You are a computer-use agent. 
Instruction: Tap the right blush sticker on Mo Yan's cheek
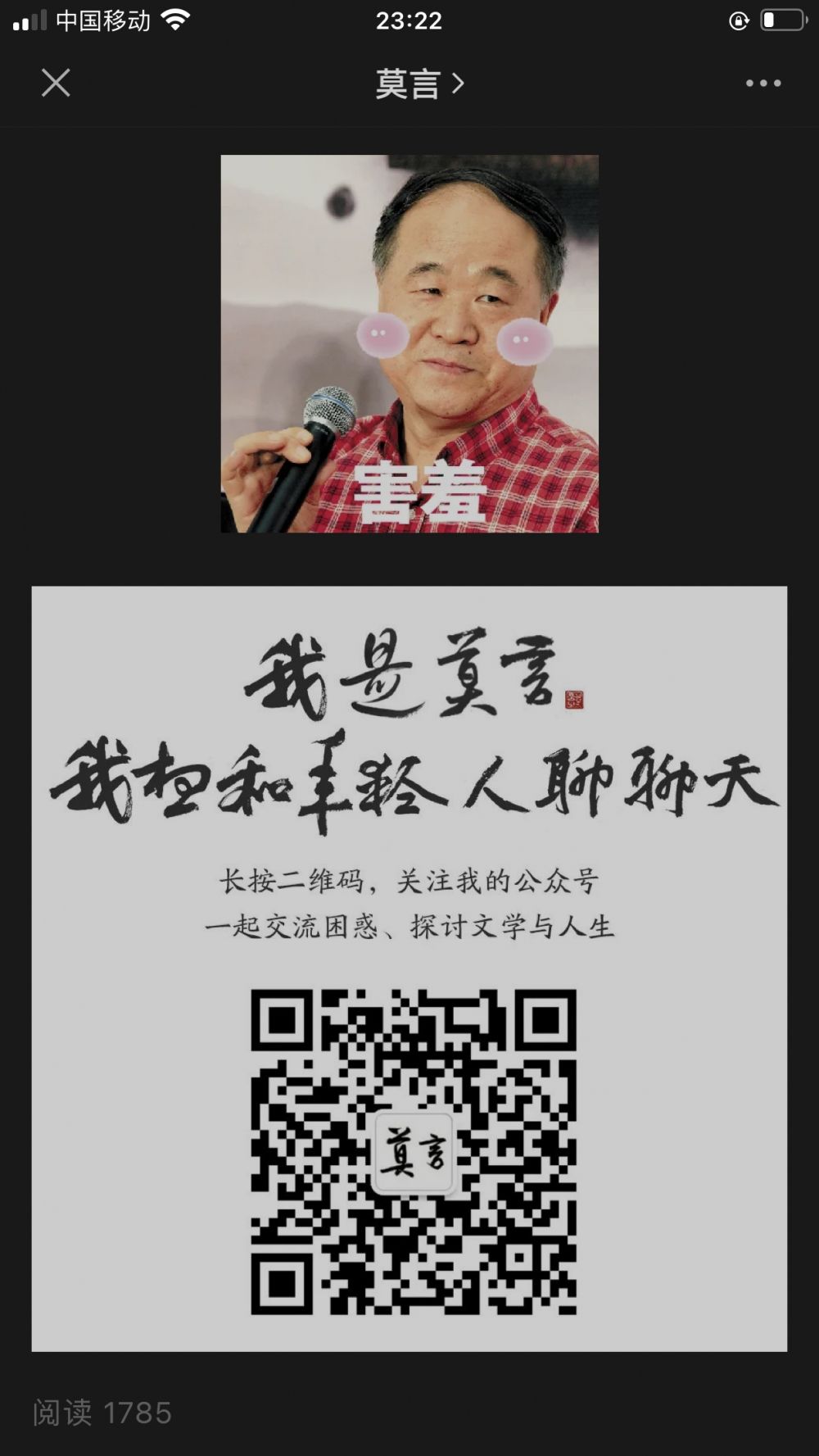point(525,340)
